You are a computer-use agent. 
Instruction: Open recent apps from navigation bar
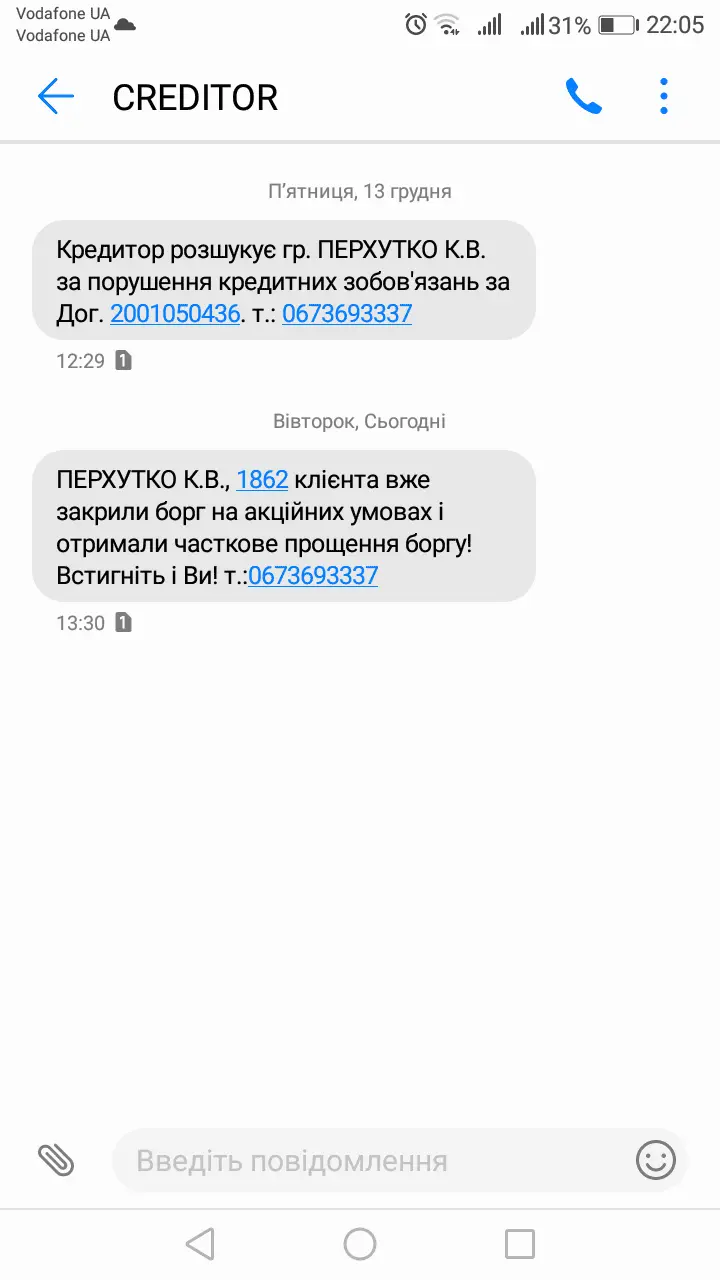click(520, 1244)
